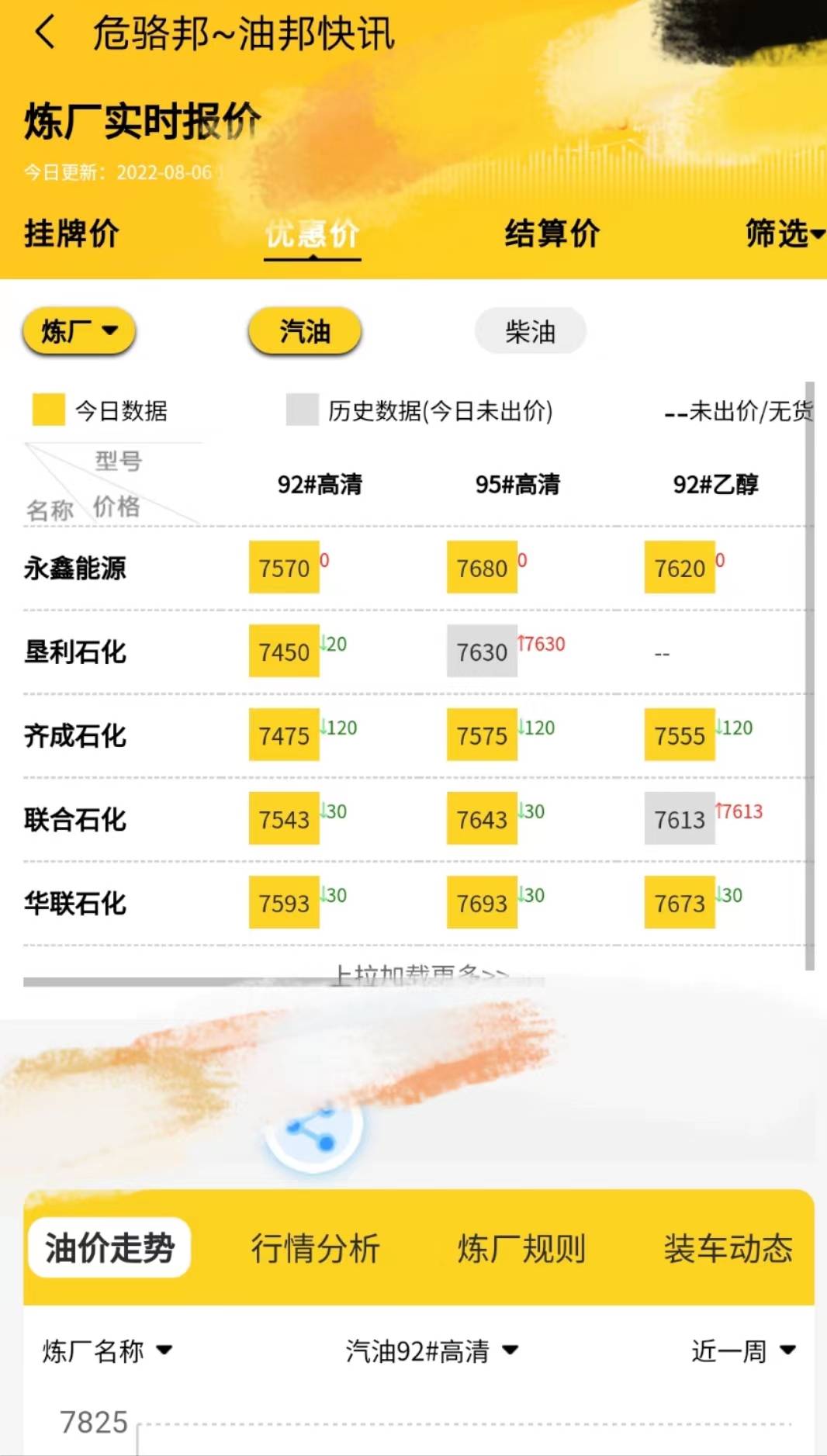Switch to the 柴油 chip
This screenshot has width=827, height=1456.
[530, 331]
